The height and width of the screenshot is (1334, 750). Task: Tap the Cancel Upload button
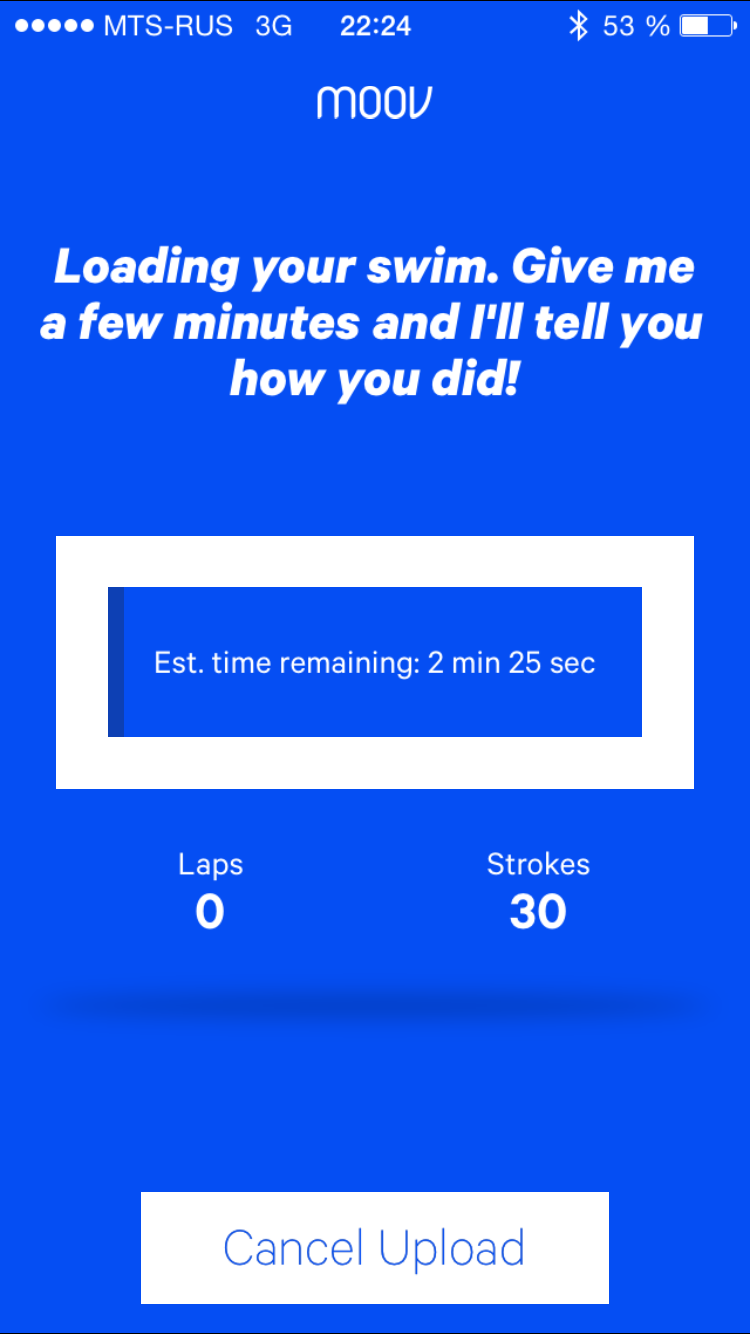tap(374, 1247)
